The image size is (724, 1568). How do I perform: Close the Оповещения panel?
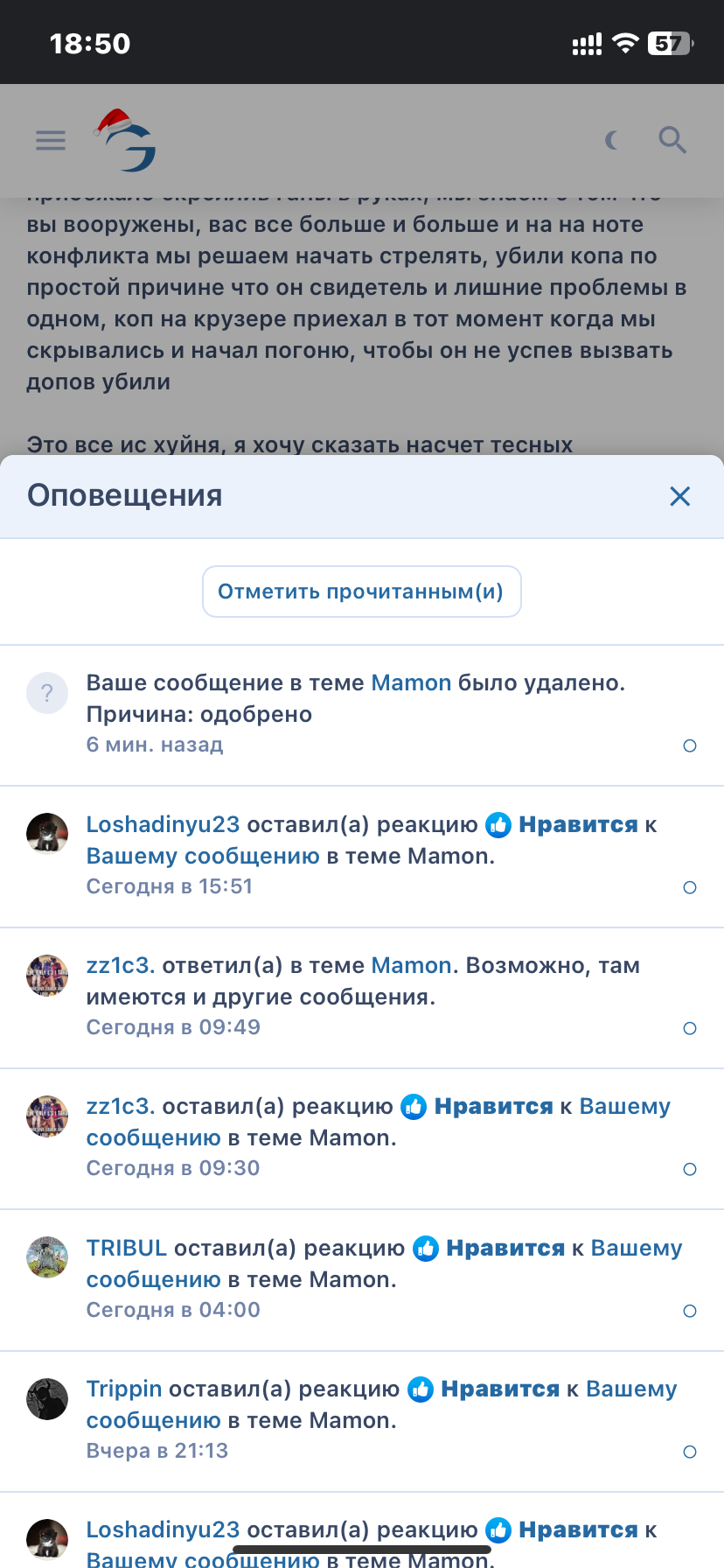click(679, 496)
